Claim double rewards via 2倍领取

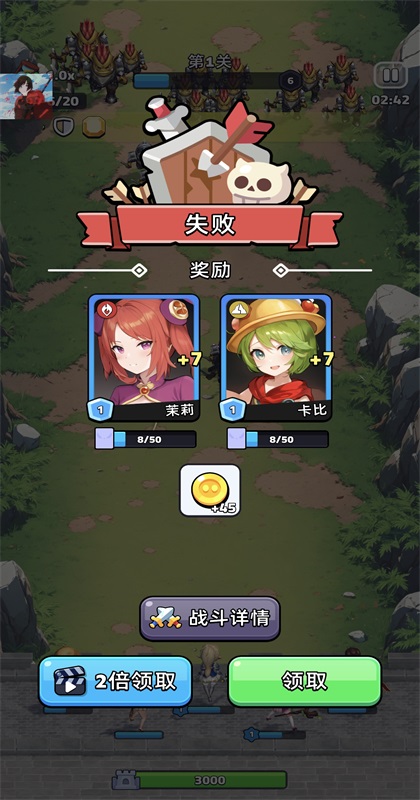(115, 681)
